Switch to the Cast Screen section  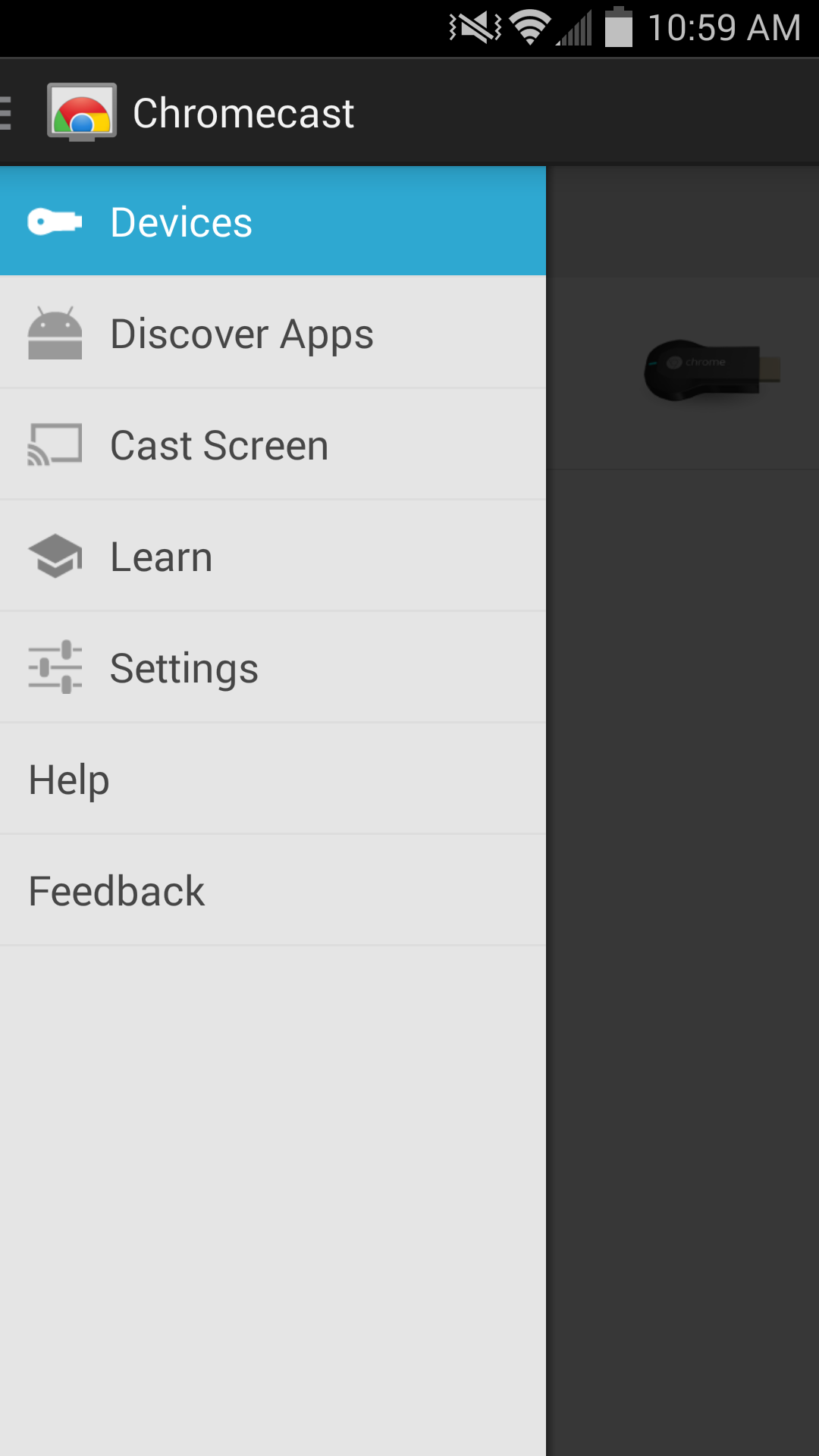[219, 444]
